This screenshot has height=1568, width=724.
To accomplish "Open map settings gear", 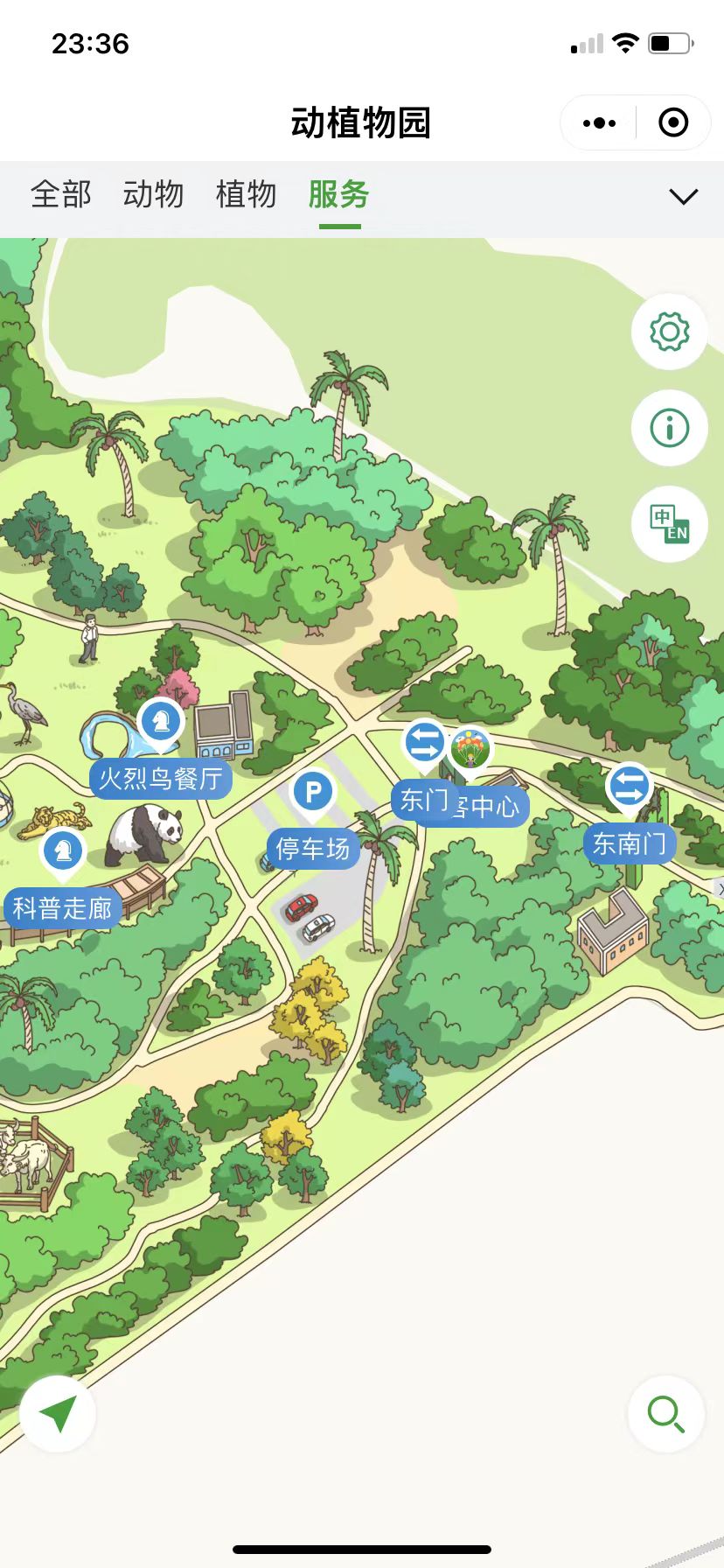I will (x=670, y=332).
